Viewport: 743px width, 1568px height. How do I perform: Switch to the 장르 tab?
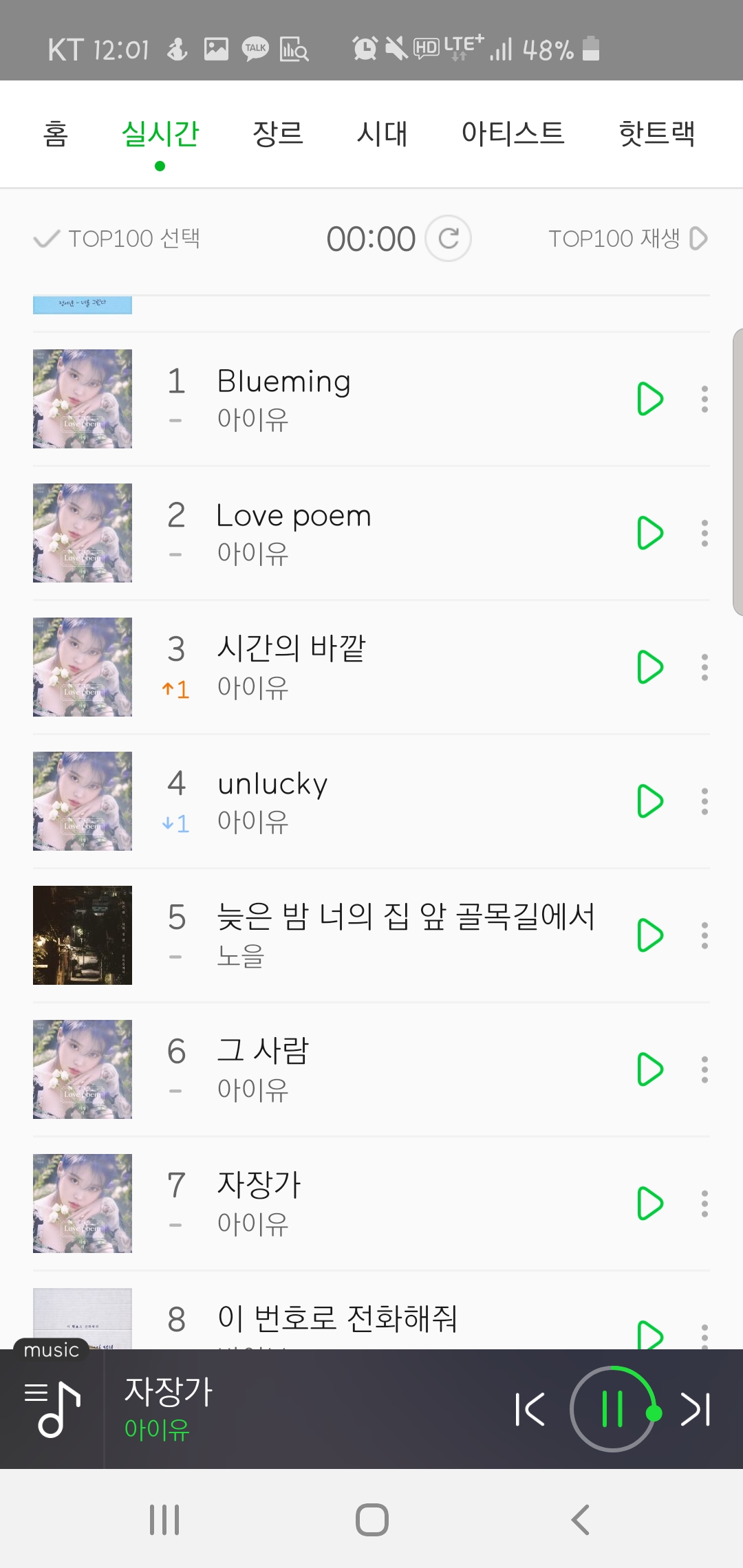click(x=279, y=134)
